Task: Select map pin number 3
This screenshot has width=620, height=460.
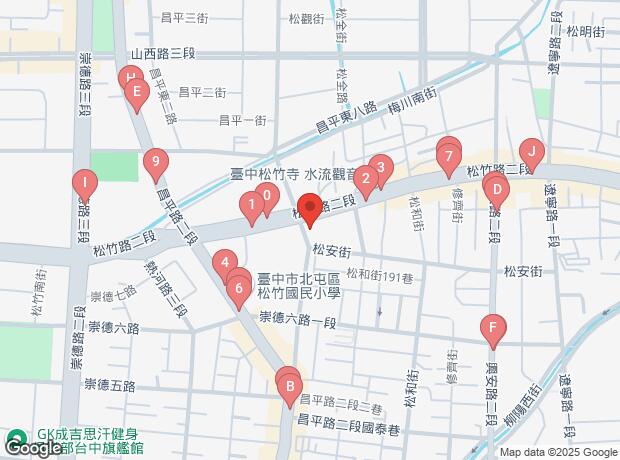Action: click(x=381, y=171)
